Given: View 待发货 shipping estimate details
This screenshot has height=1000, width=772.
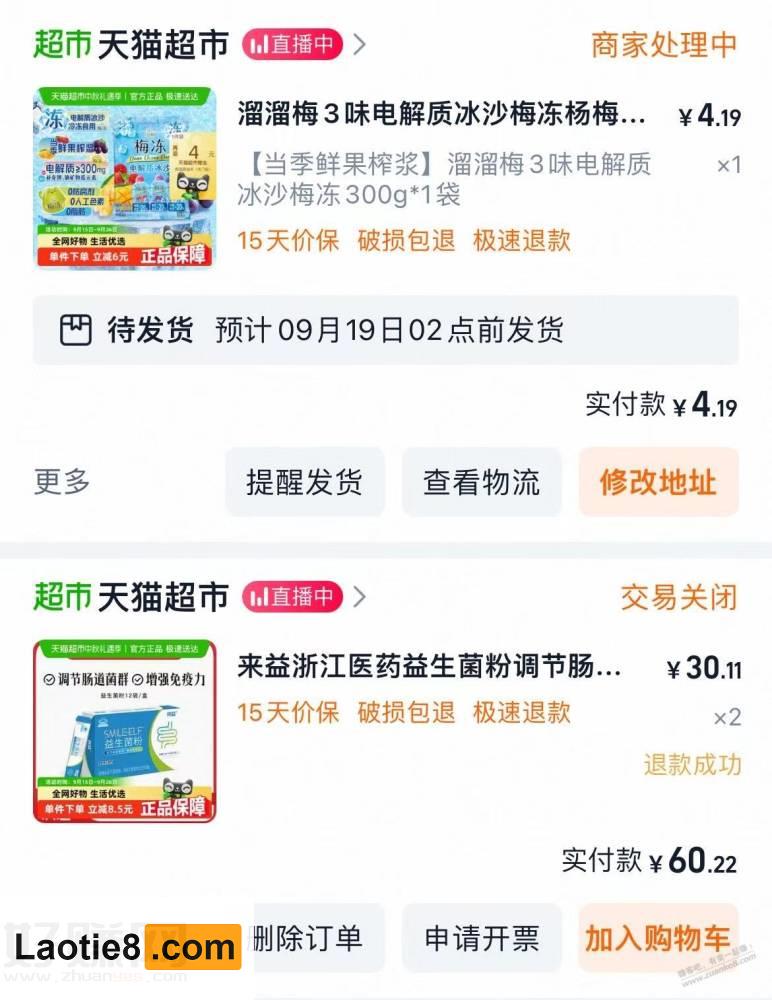Looking at the screenshot, I should (385, 330).
